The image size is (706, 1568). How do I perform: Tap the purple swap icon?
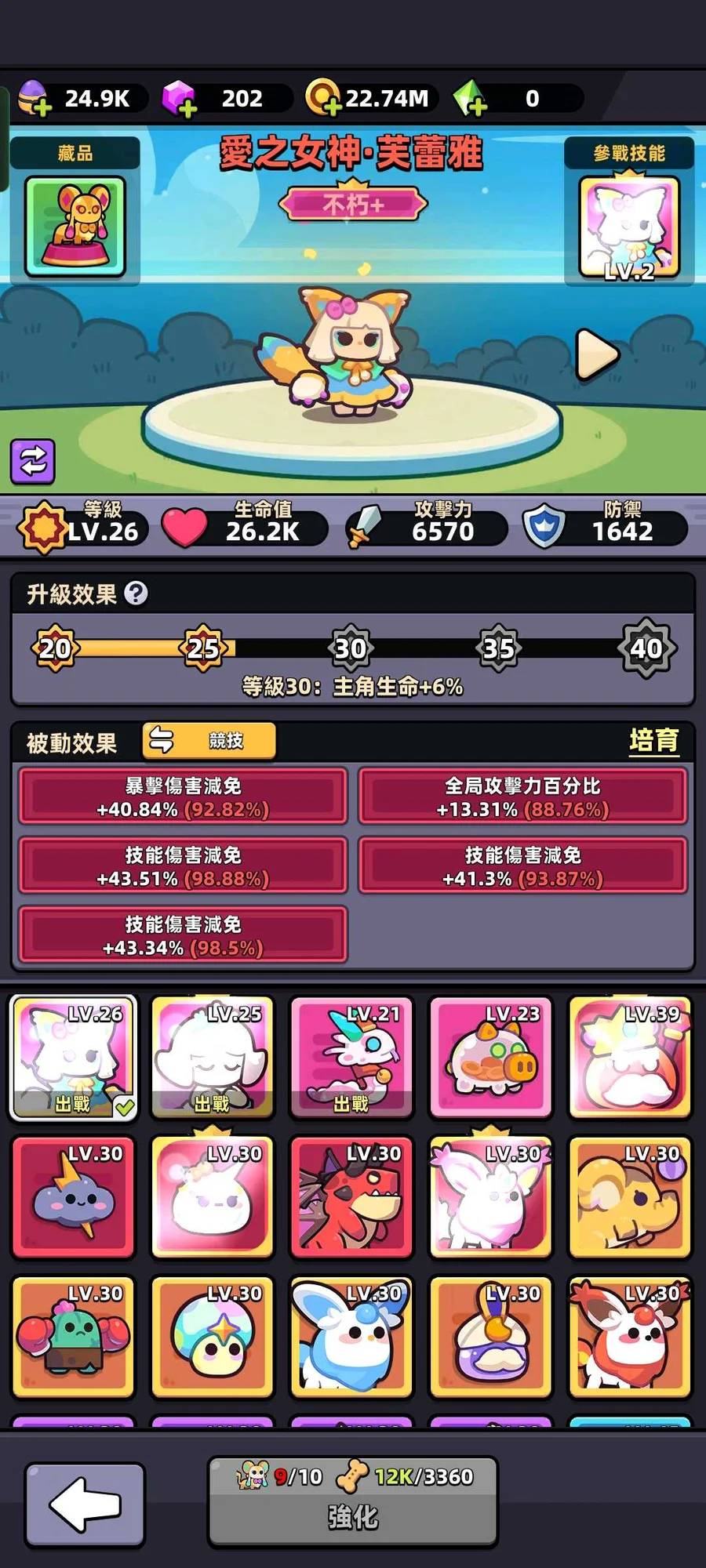tap(32, 461)
